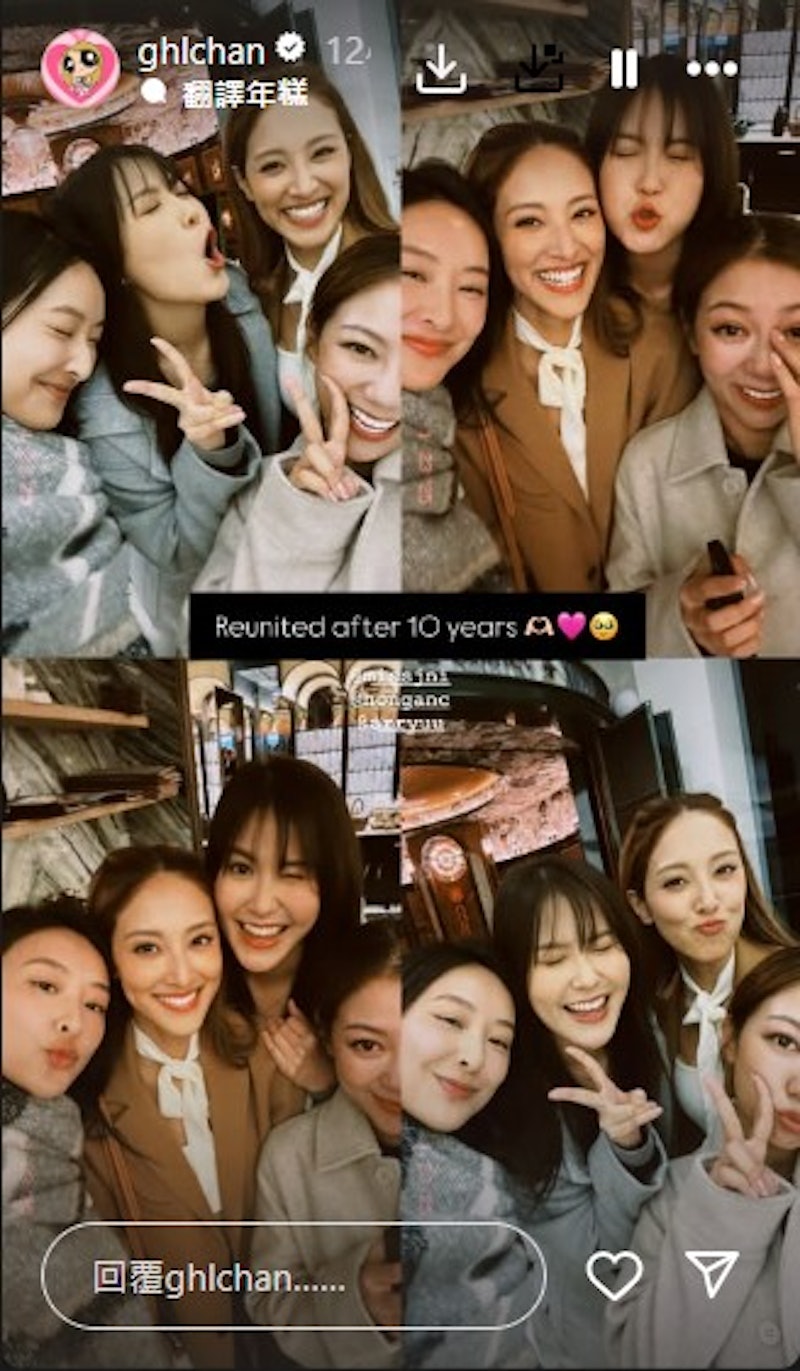
Task: Share the story via paper plane icon
Action: pos(712,1274)
